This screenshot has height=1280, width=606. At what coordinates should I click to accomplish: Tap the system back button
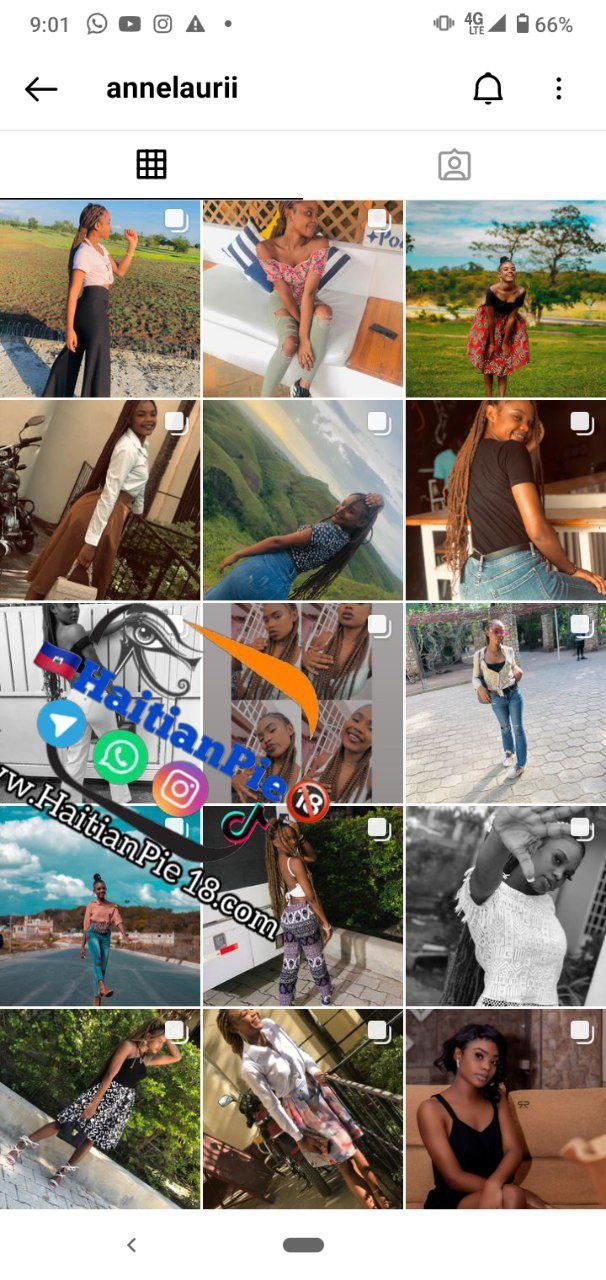[131, 1245]
